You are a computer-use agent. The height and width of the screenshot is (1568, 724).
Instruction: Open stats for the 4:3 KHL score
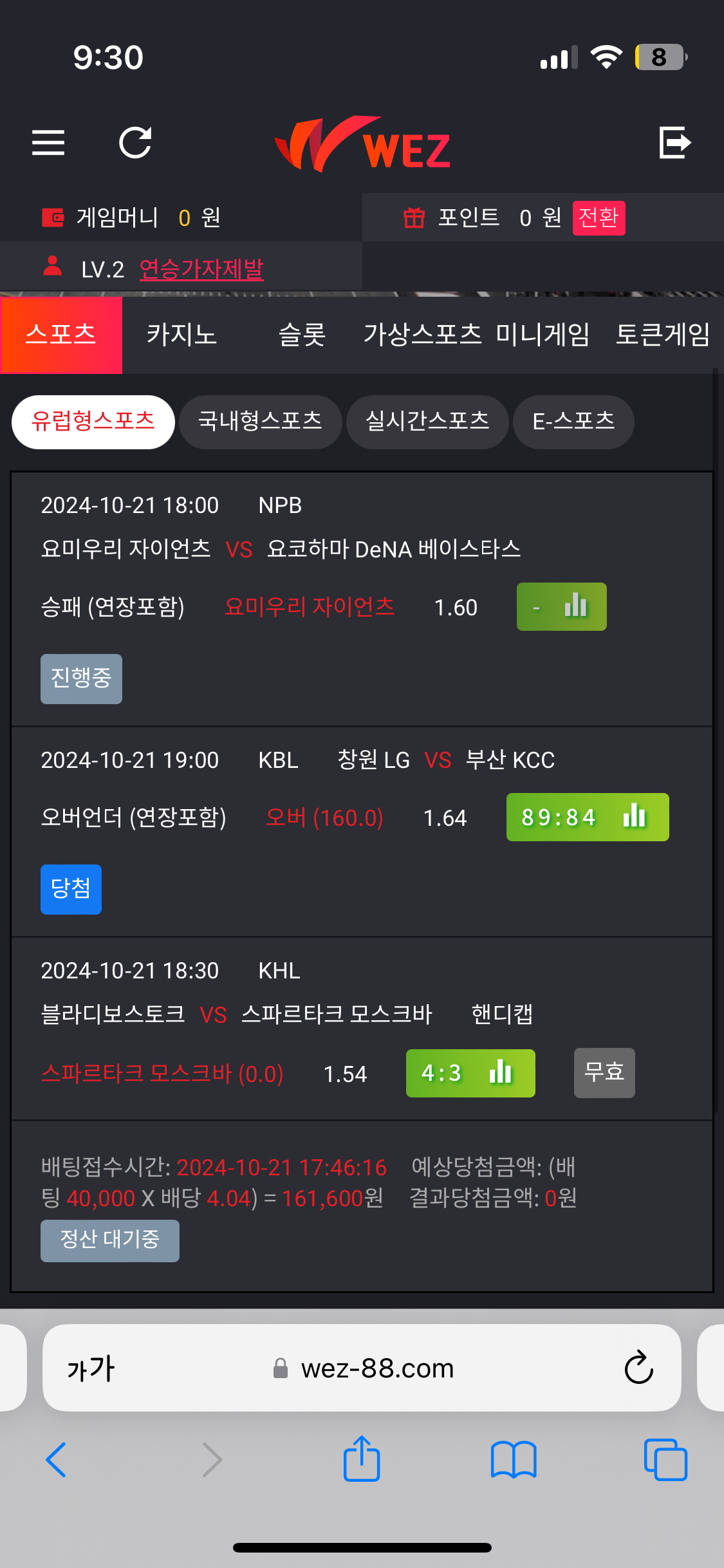pyautogui.click(x=470, y=1073)
